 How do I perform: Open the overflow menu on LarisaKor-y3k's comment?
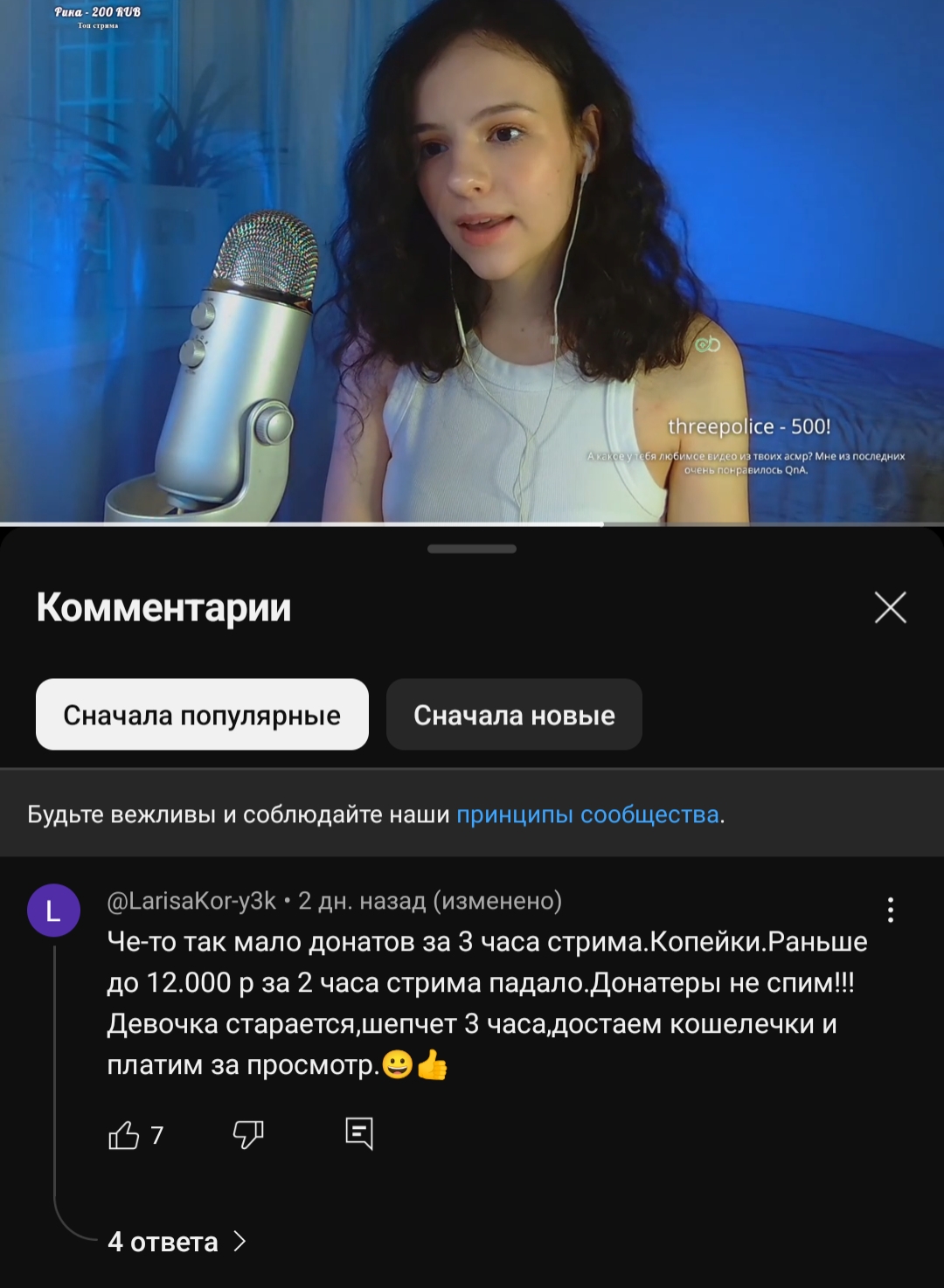(x=890, y=910)
